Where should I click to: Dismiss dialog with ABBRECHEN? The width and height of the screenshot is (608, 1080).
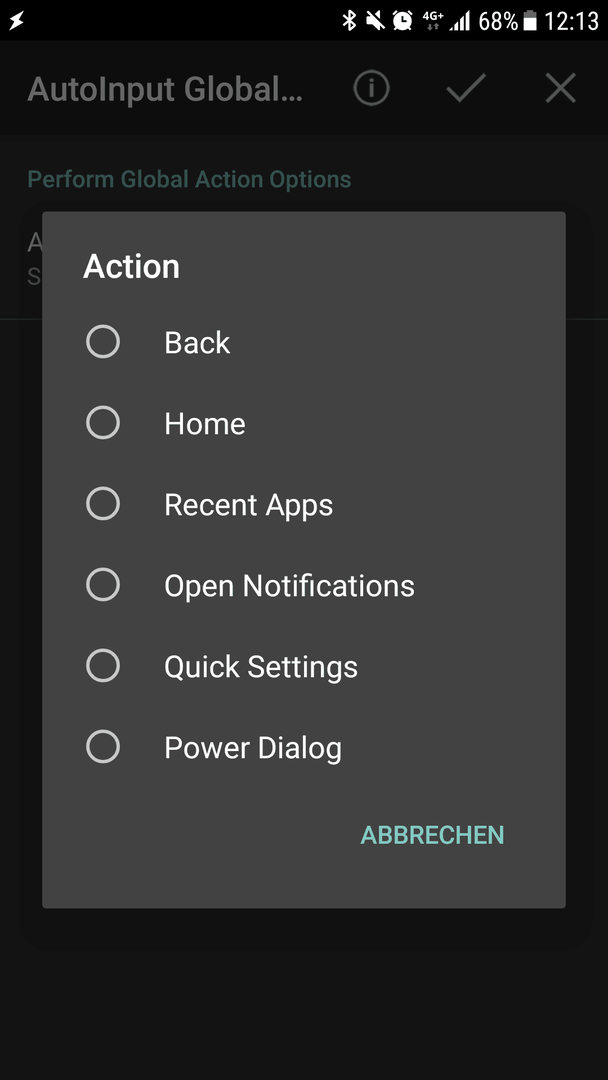point(432,835)
